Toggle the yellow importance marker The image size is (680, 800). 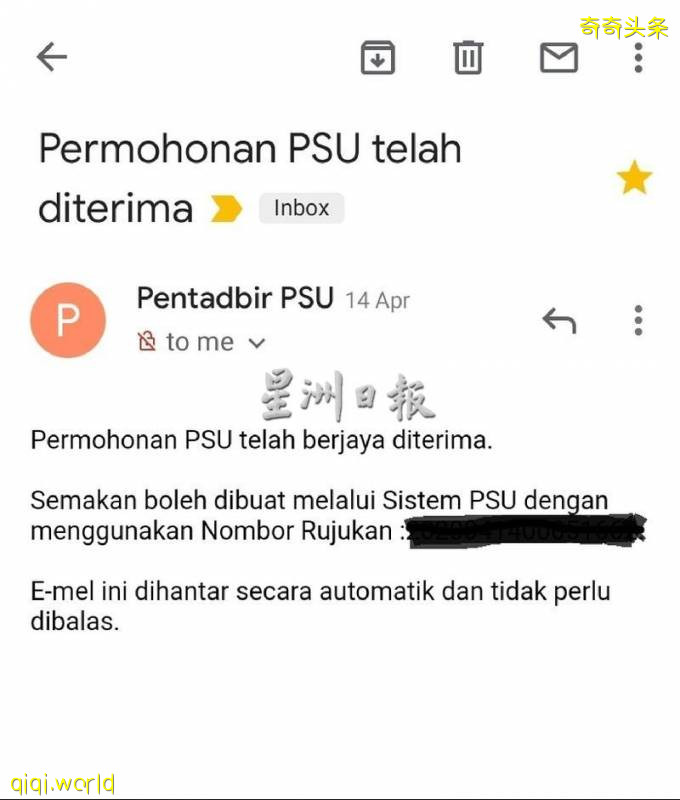coord(227,209)
